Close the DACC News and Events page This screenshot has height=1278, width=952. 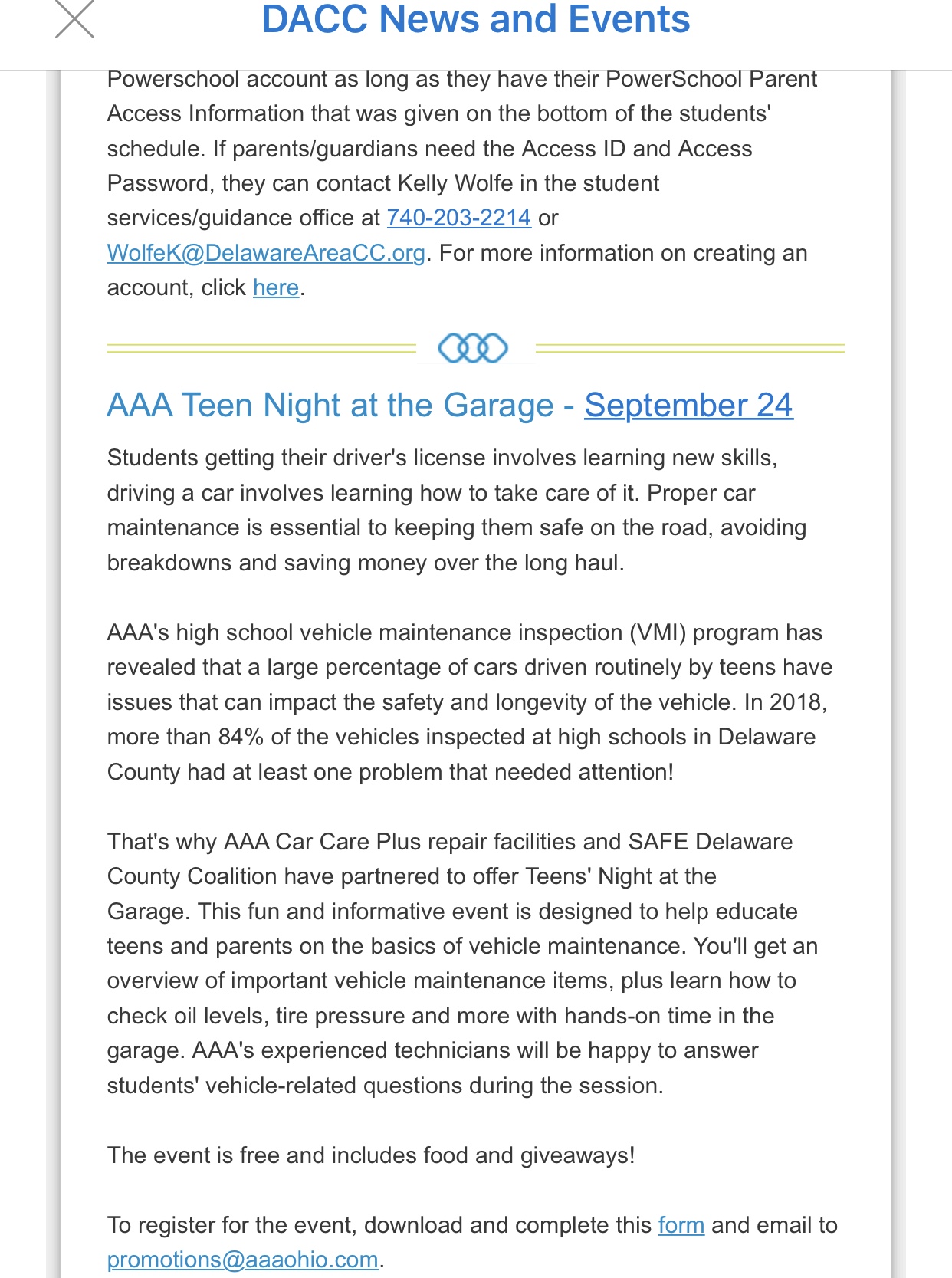[x=74, y=19]
